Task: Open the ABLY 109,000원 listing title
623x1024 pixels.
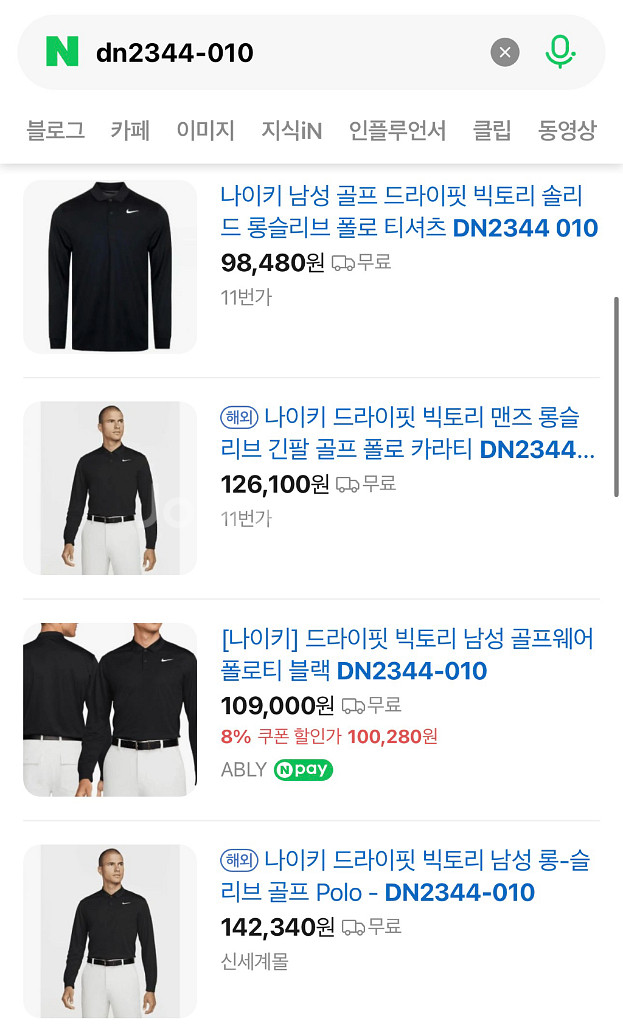Action: tap(408, 654)
